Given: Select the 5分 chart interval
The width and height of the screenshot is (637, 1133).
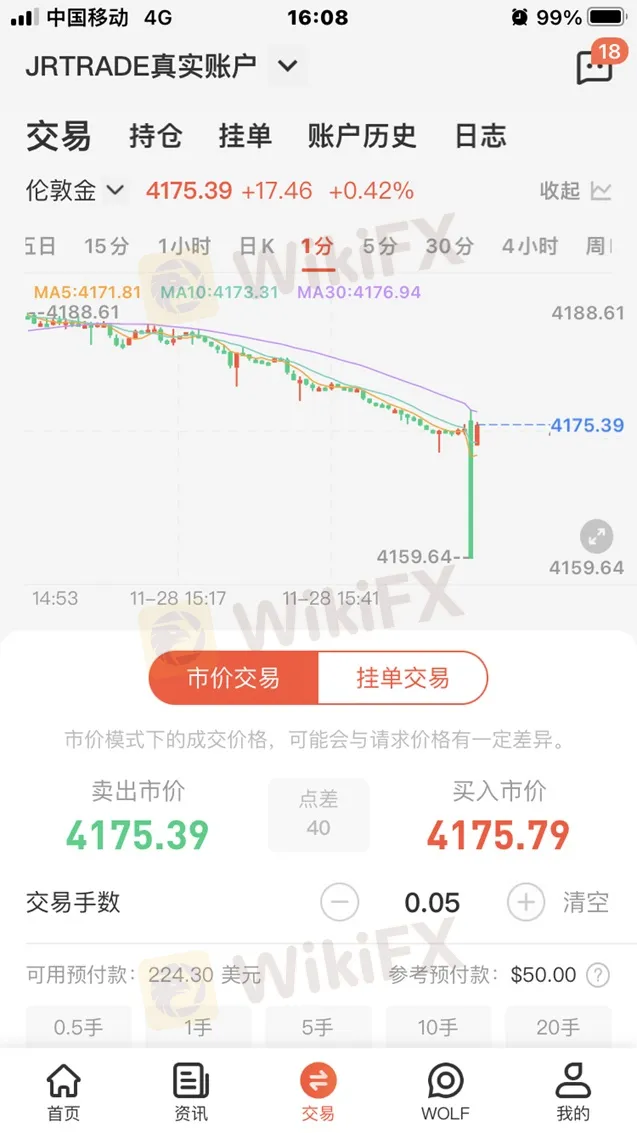Looking at the screenshot, I should click(x=379, y=246).
